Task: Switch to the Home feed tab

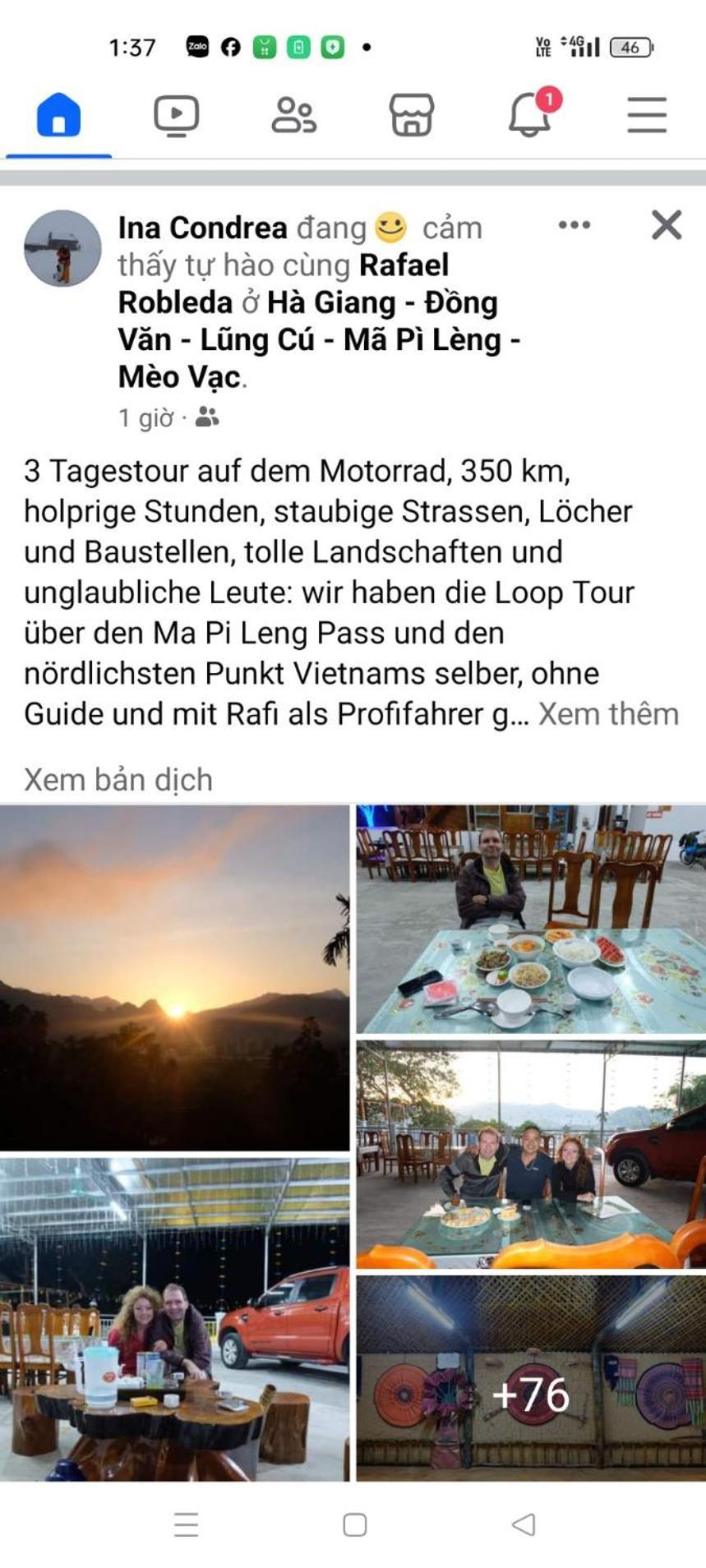Action: pyautogui.click(x=58, y=114)
